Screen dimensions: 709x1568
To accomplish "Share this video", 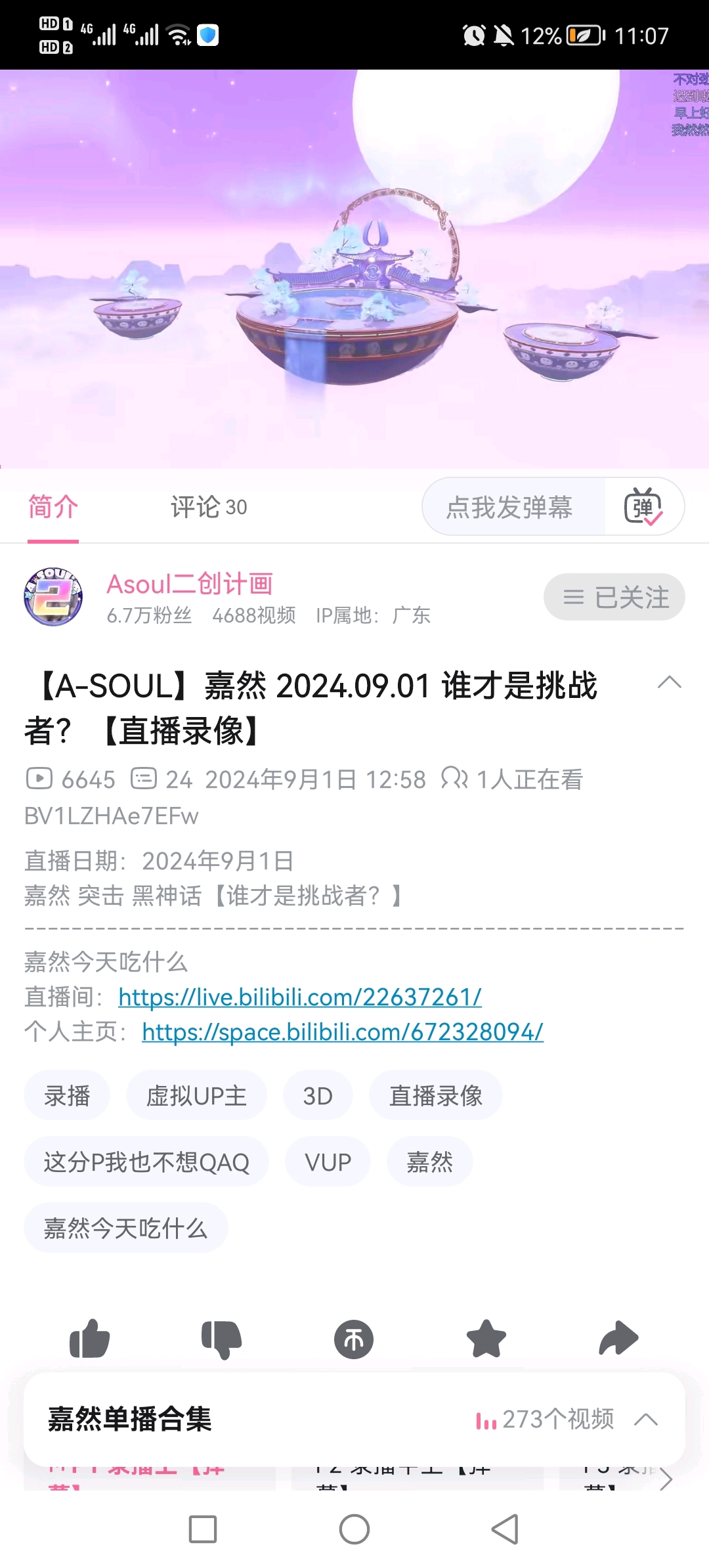I will point(618,1339).
